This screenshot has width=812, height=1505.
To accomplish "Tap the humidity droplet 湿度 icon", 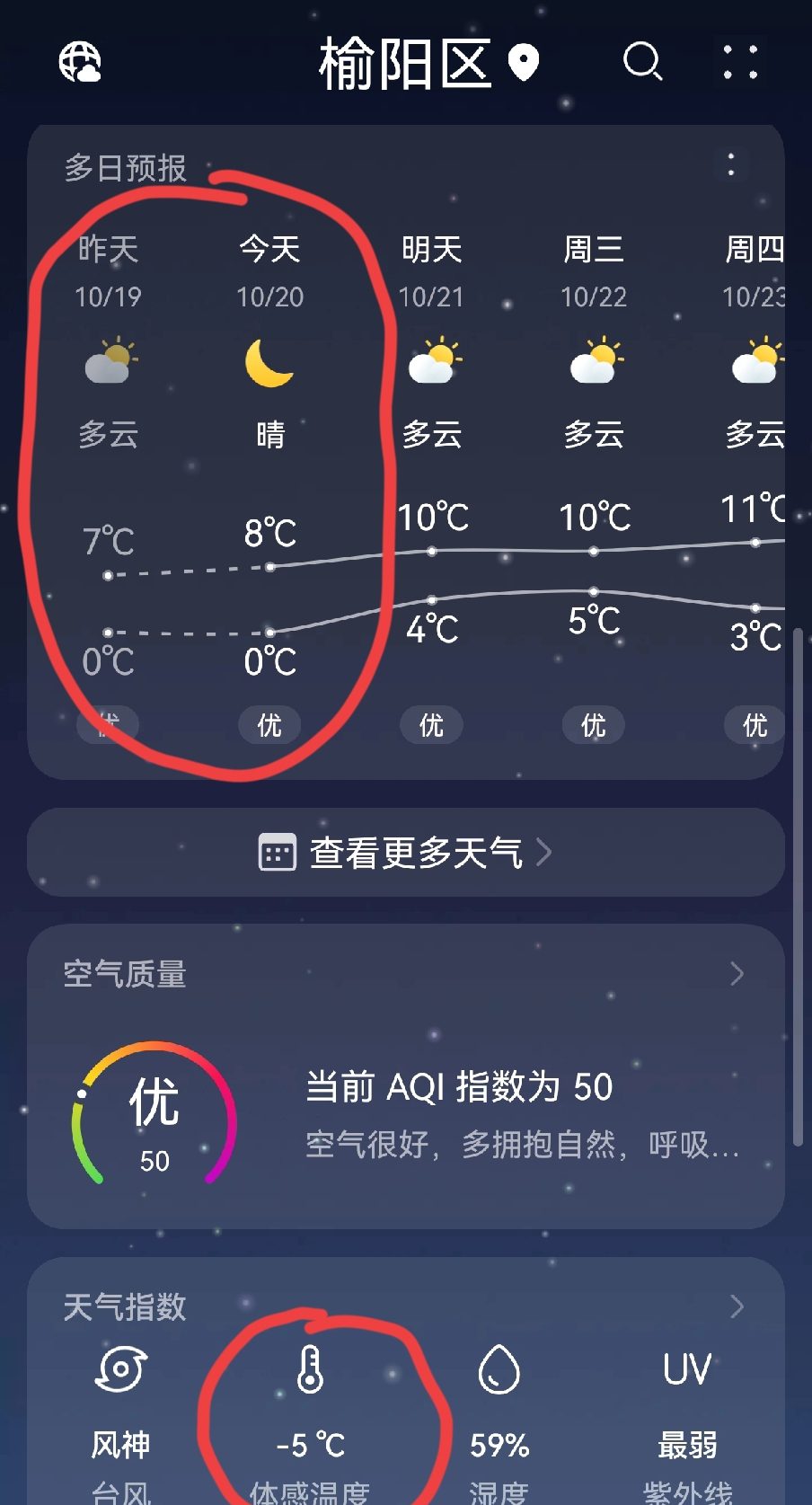I will pyautogui.click(x=499, y=1369).
